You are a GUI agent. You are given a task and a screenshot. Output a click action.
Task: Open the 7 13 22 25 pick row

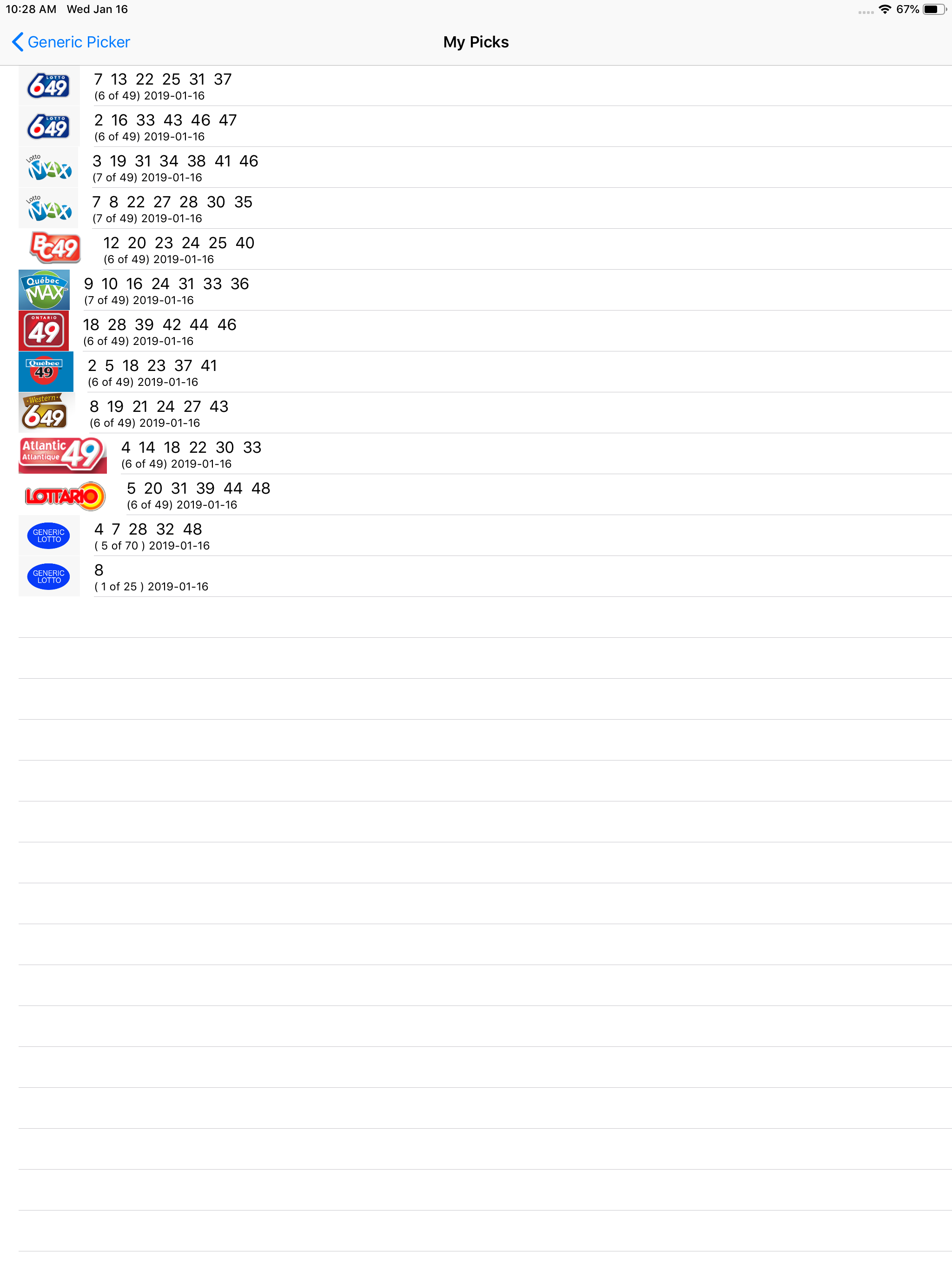click(x=344, y=86)
